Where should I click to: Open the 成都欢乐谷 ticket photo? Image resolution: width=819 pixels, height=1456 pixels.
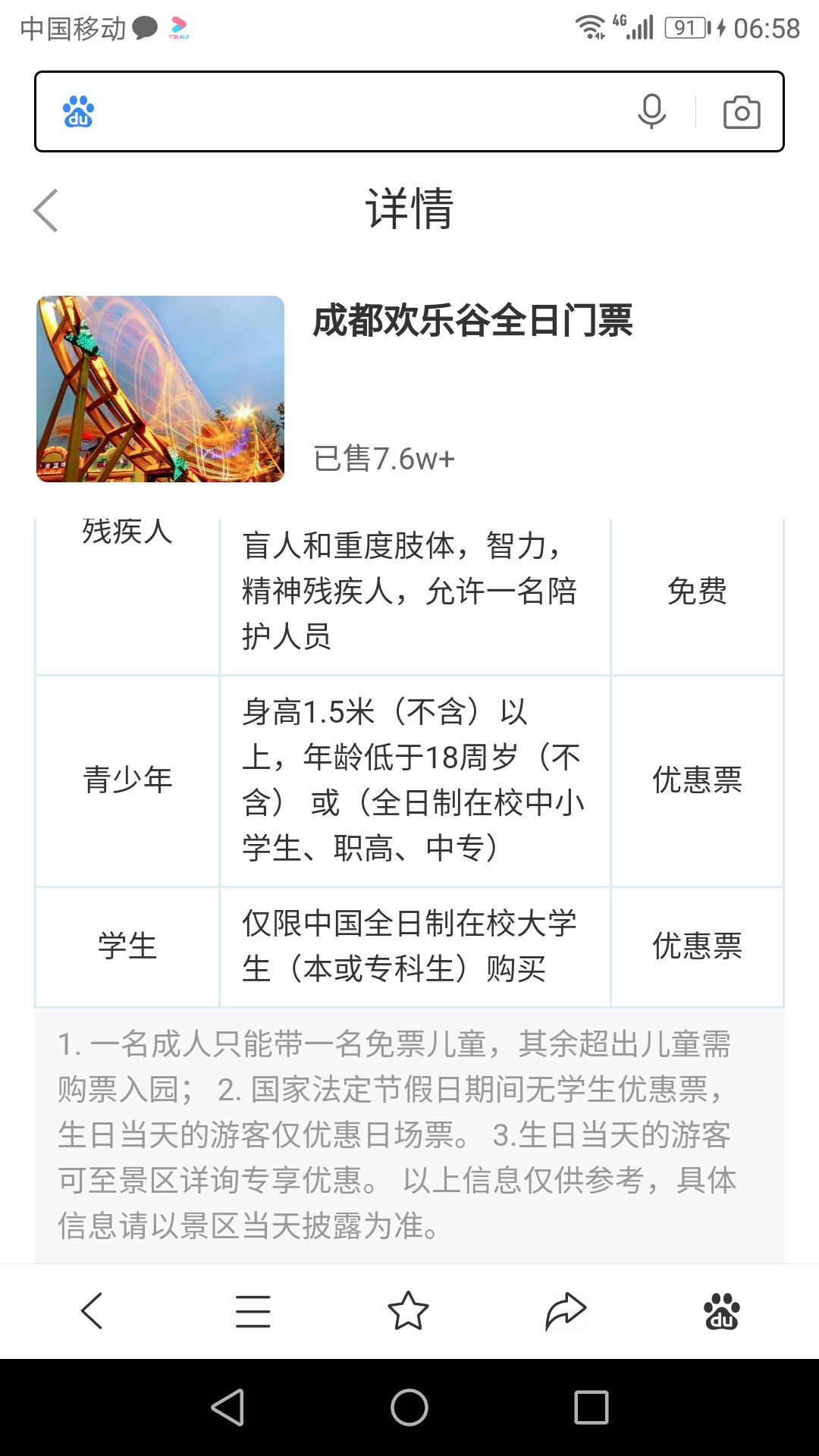(x=160, y=389)
